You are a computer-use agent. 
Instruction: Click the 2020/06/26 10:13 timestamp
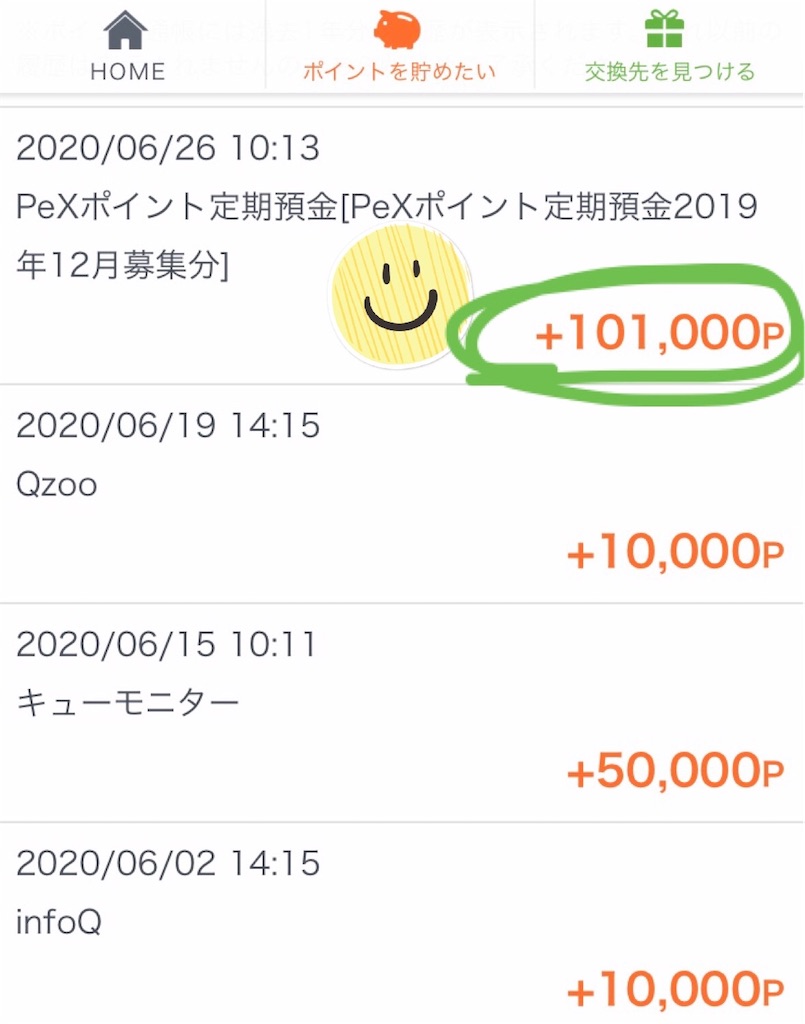[x=170, y=147]
